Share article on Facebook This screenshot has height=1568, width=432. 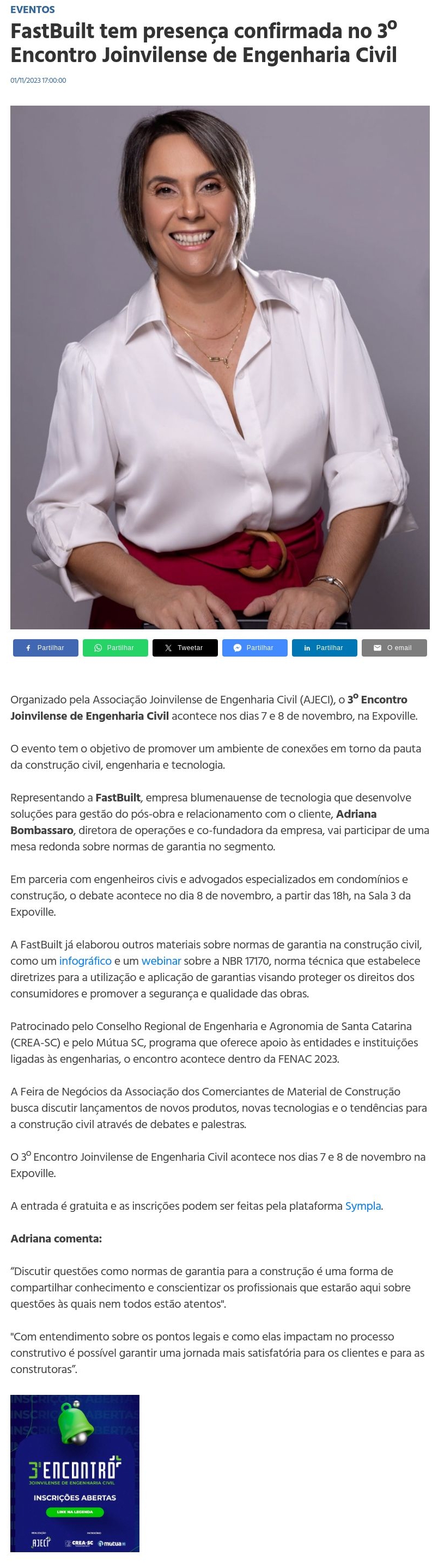tap(46, 648)
